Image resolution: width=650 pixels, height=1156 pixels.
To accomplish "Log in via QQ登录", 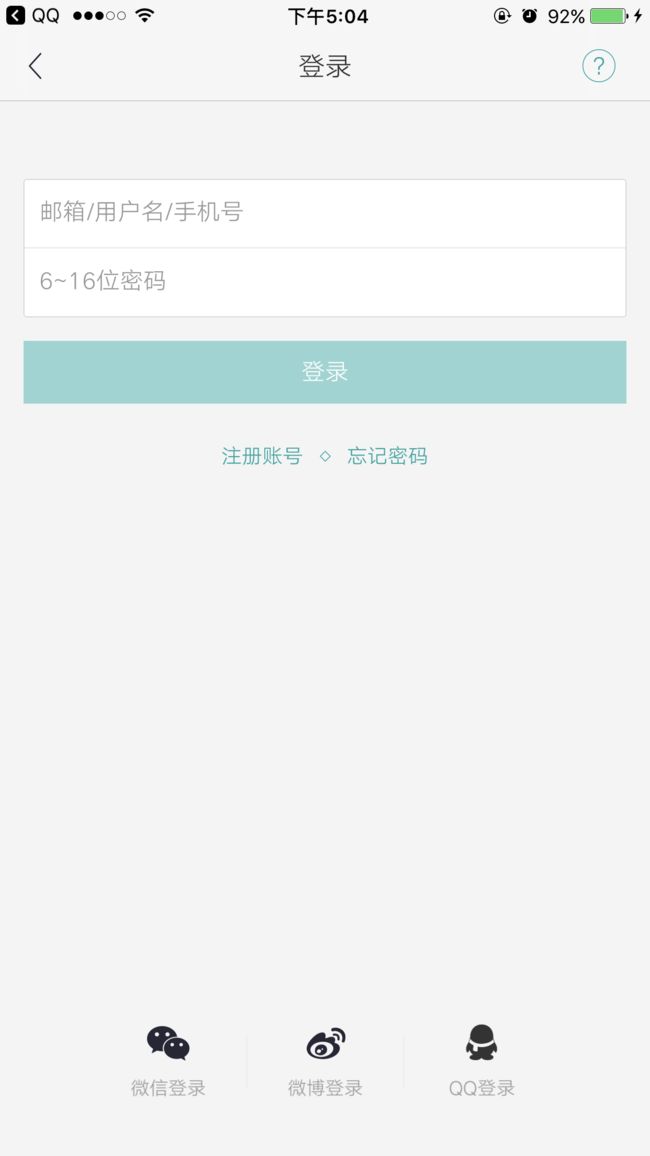I will [x=482, y=1061].
